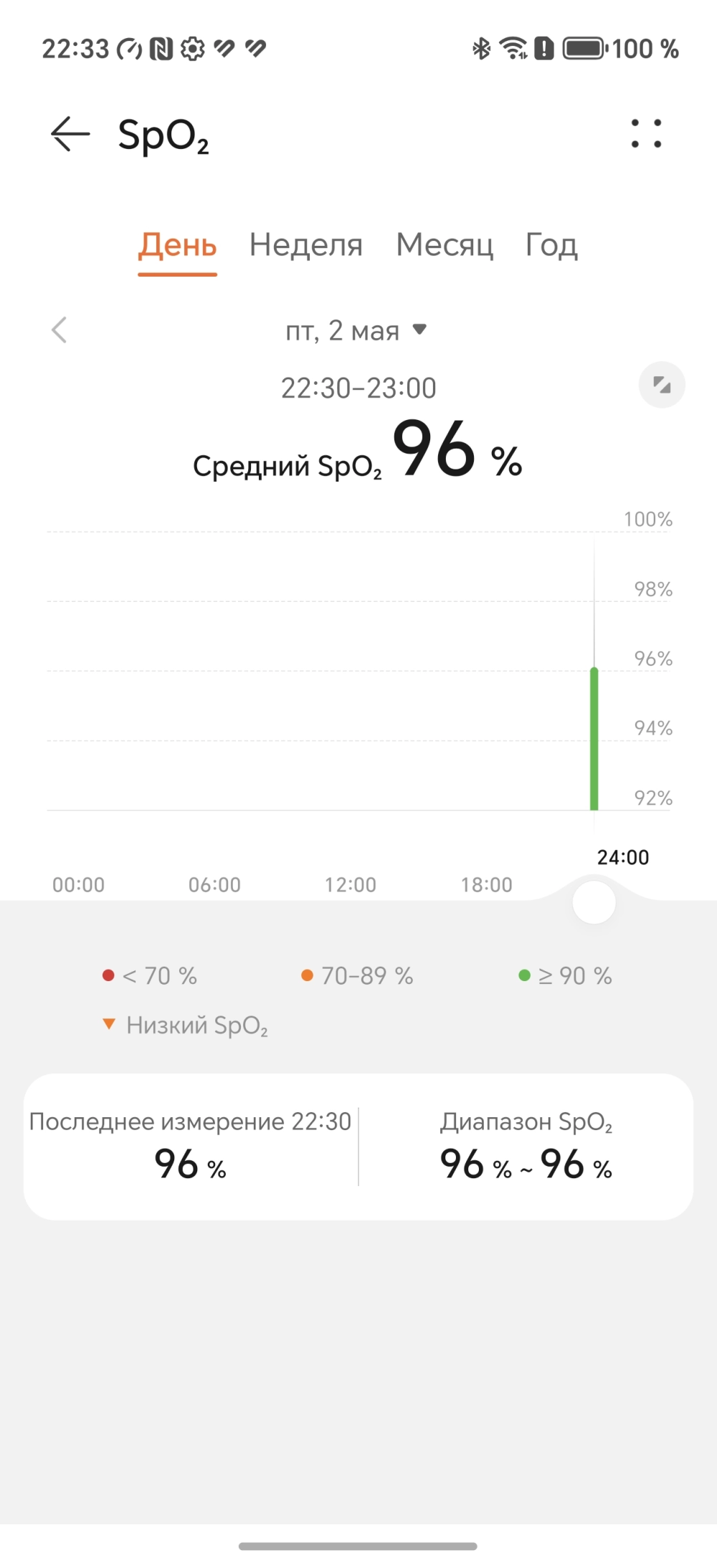The height and width of the screenshot is (1568, 717).
Task: Go back from the SpO₂ screen
Action: [x=70, y=134]
